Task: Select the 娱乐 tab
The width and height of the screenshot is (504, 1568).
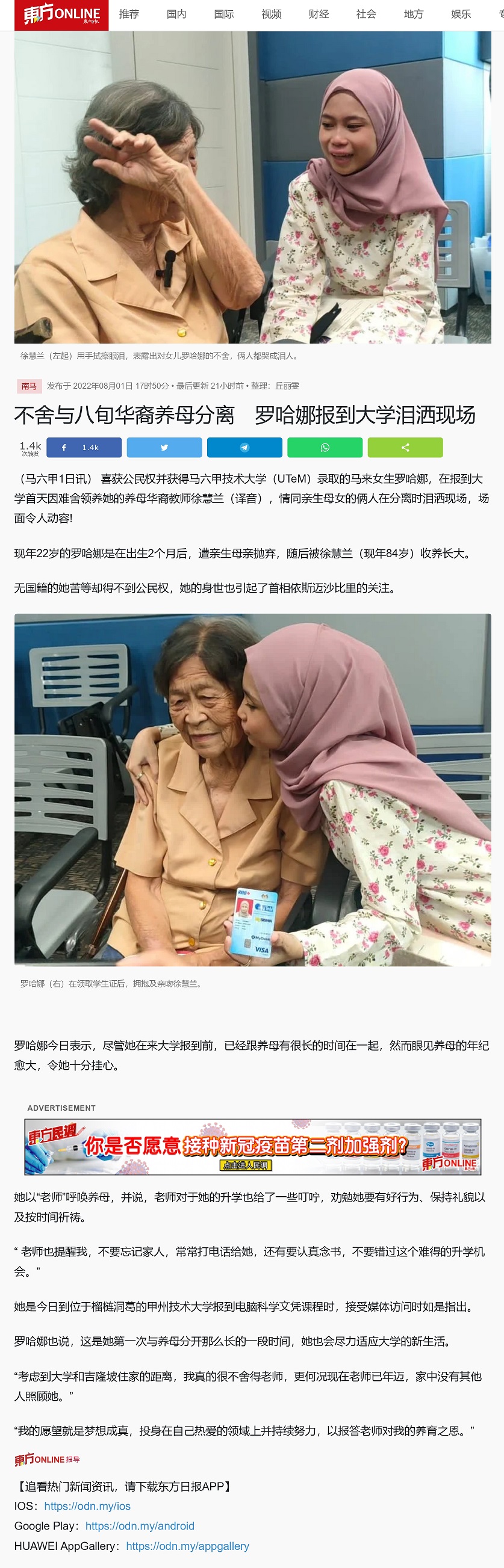Action: tap(461, 14)
